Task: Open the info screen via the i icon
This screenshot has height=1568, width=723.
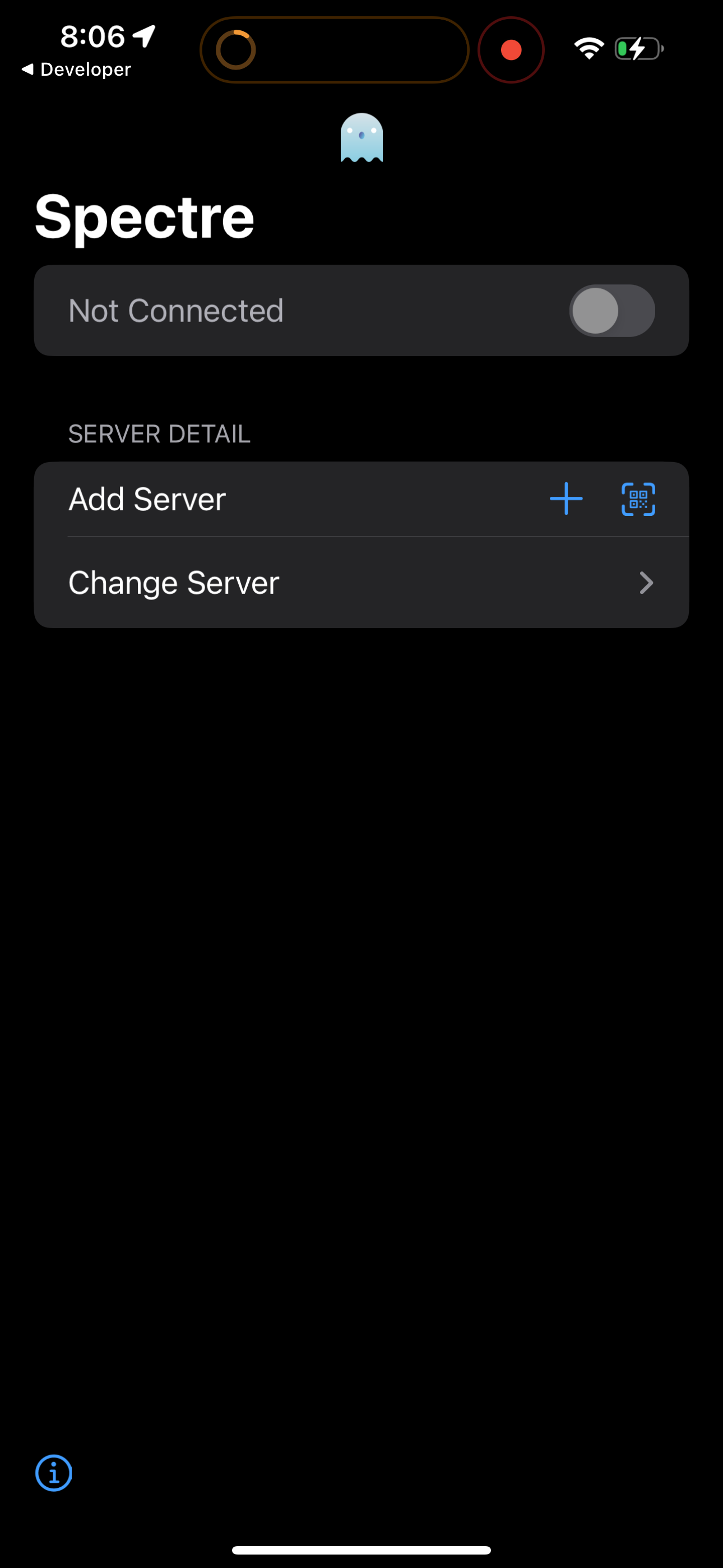Action: 53,1473
